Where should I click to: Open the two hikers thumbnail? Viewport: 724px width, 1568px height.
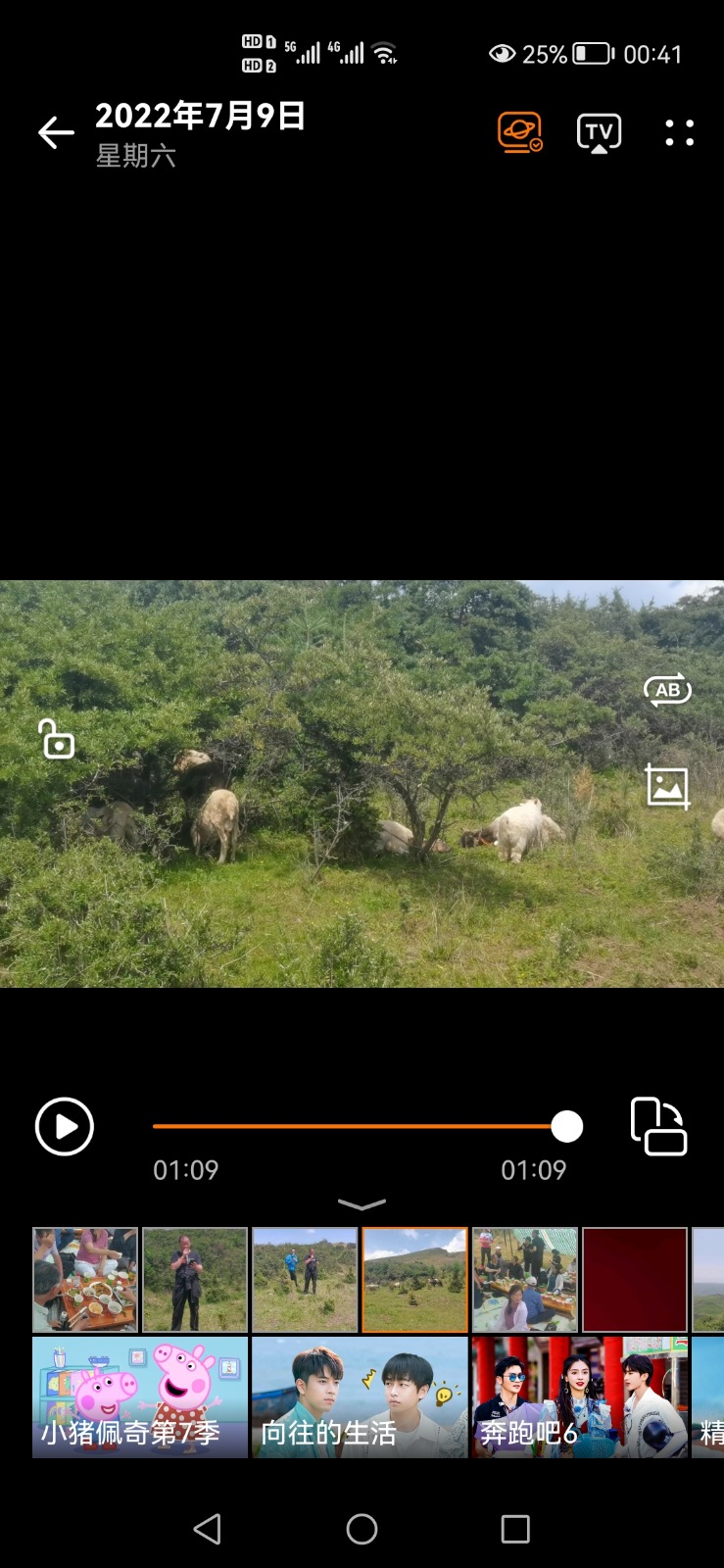305,1280
